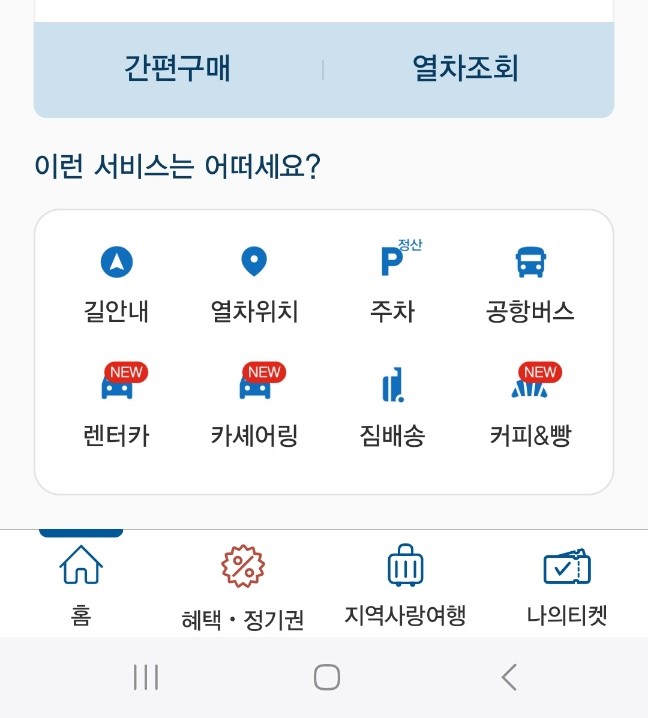This screenshot has height=718, width=648.
Task: Open the 짐배송 luggage delivery service
Action: [x=392, y=408]
